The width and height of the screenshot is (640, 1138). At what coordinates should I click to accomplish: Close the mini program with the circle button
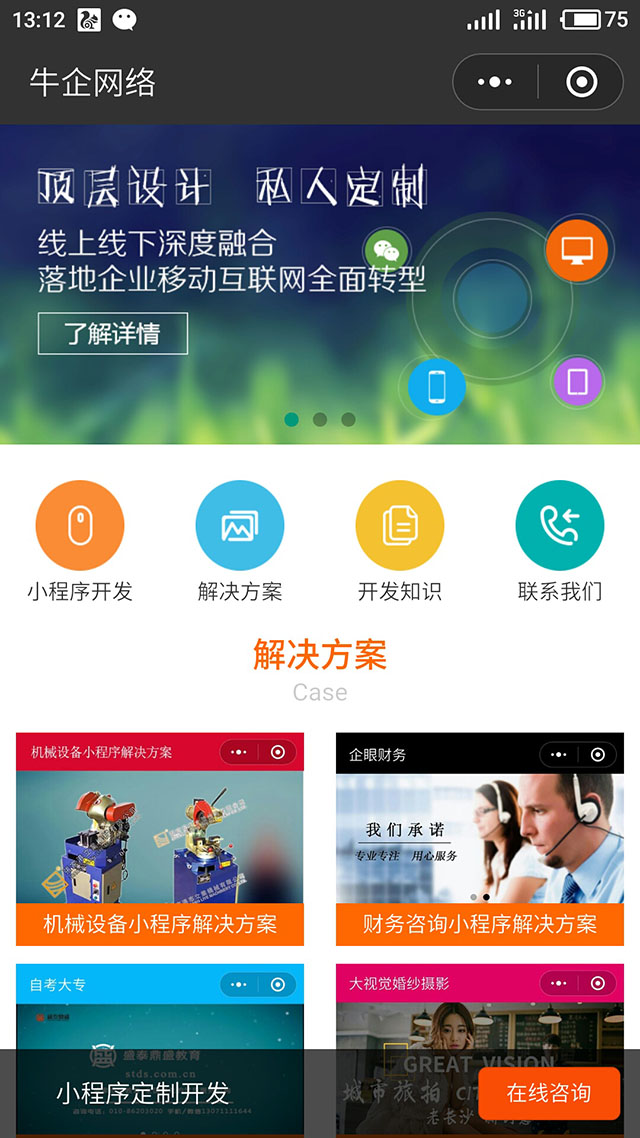pyautogui.click(x=581, y=82)
